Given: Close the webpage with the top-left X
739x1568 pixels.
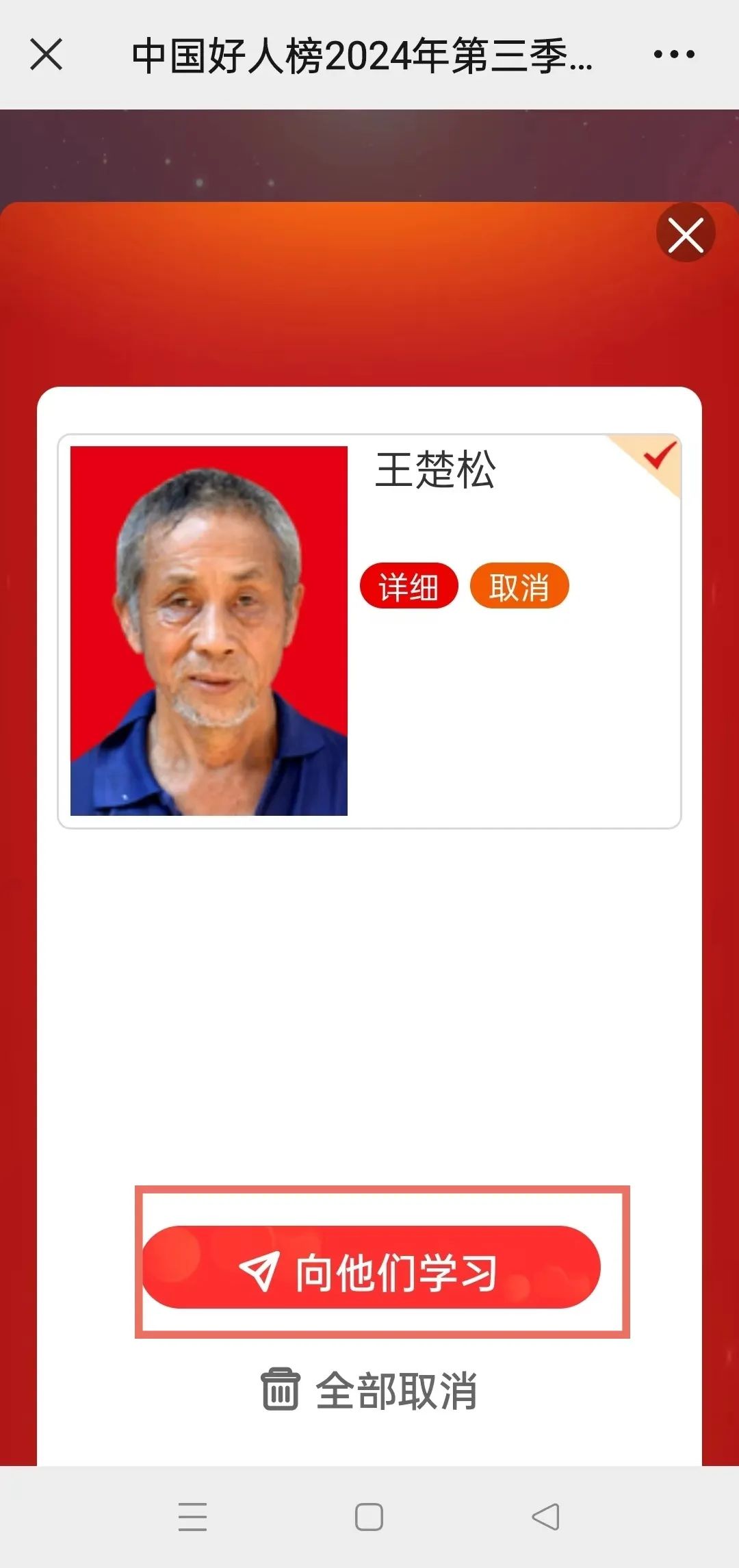Looking at the screenshot, I should (47, 55).
